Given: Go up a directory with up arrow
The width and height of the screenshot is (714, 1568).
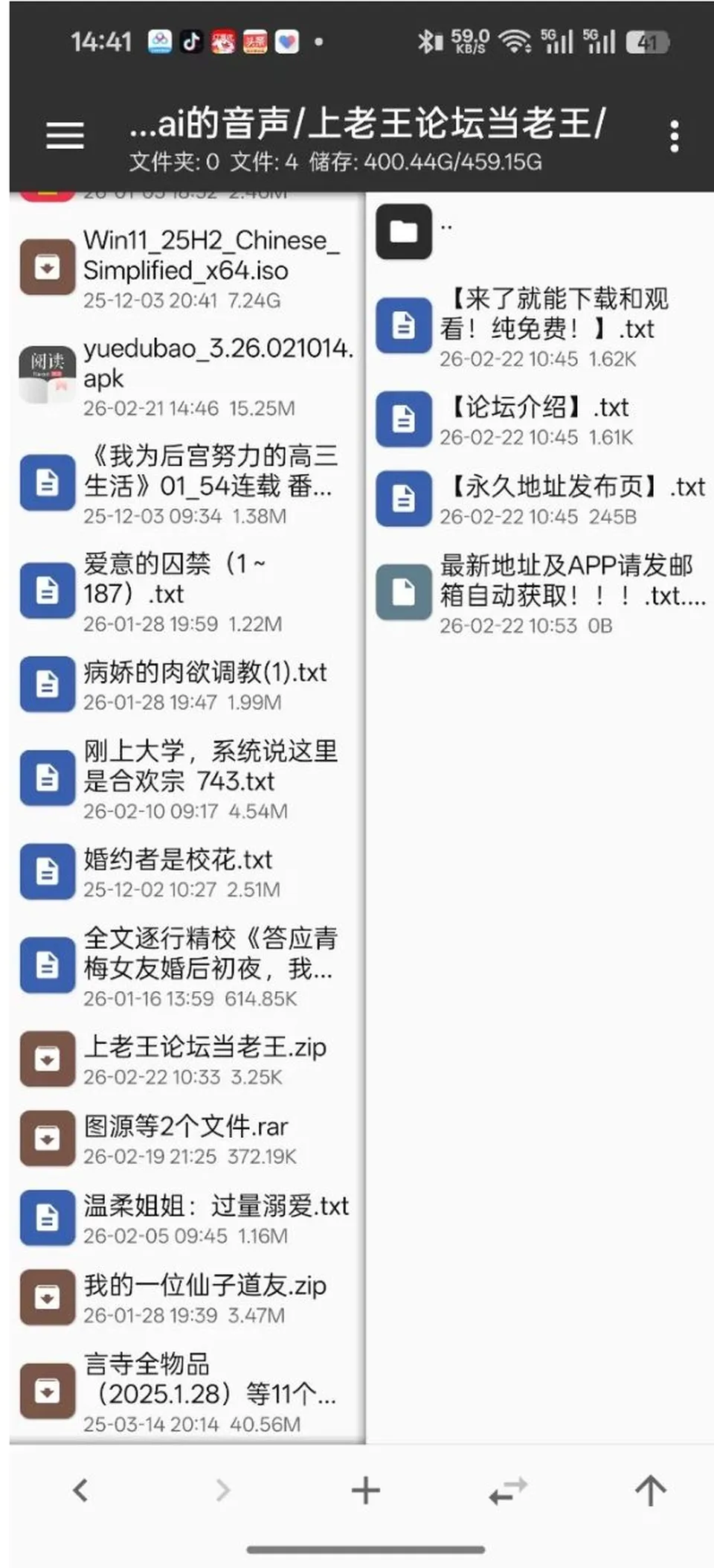Looking at the screenshot, I should 650,1490.
